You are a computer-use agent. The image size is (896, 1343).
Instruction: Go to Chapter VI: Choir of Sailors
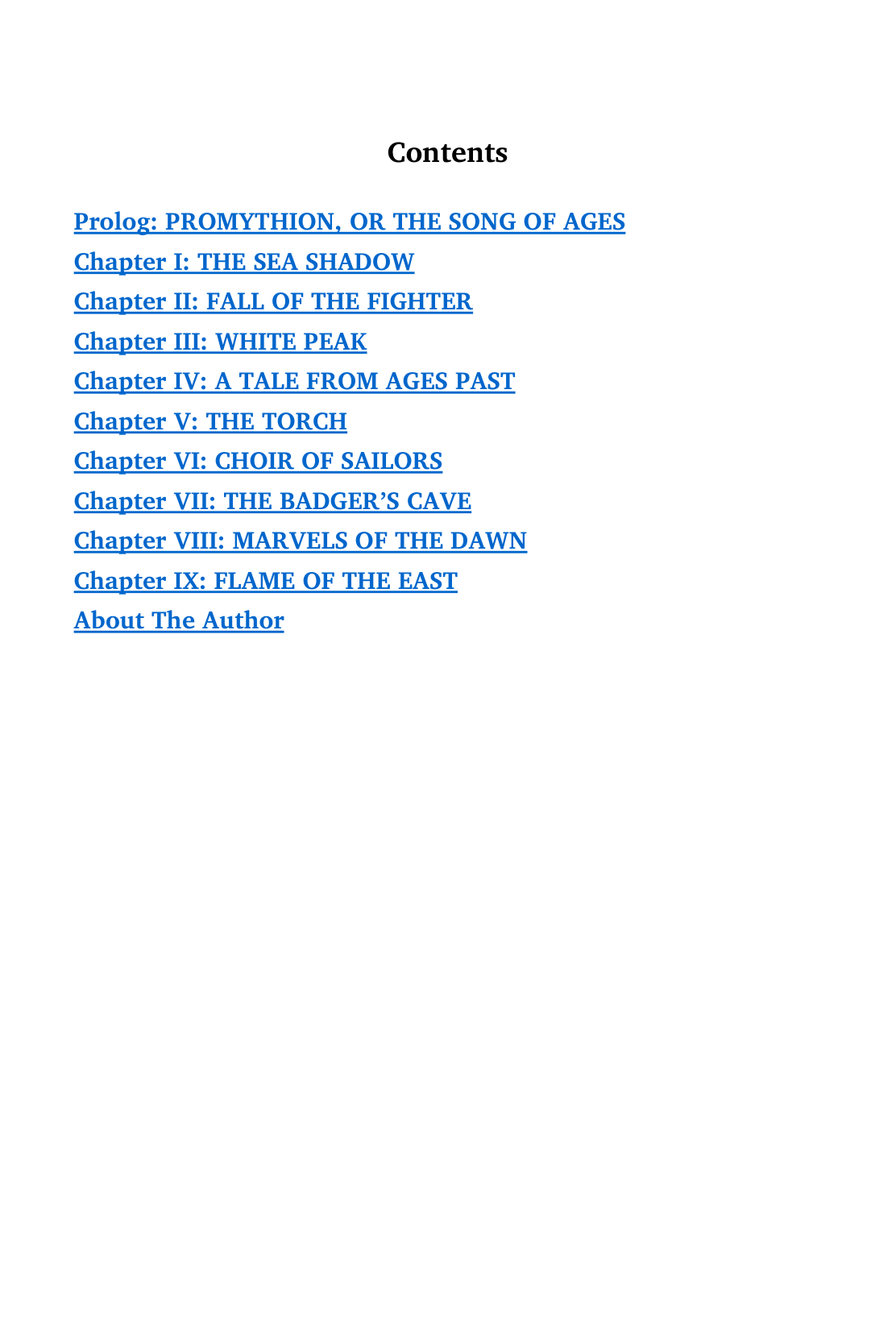[x=258, y=461]
